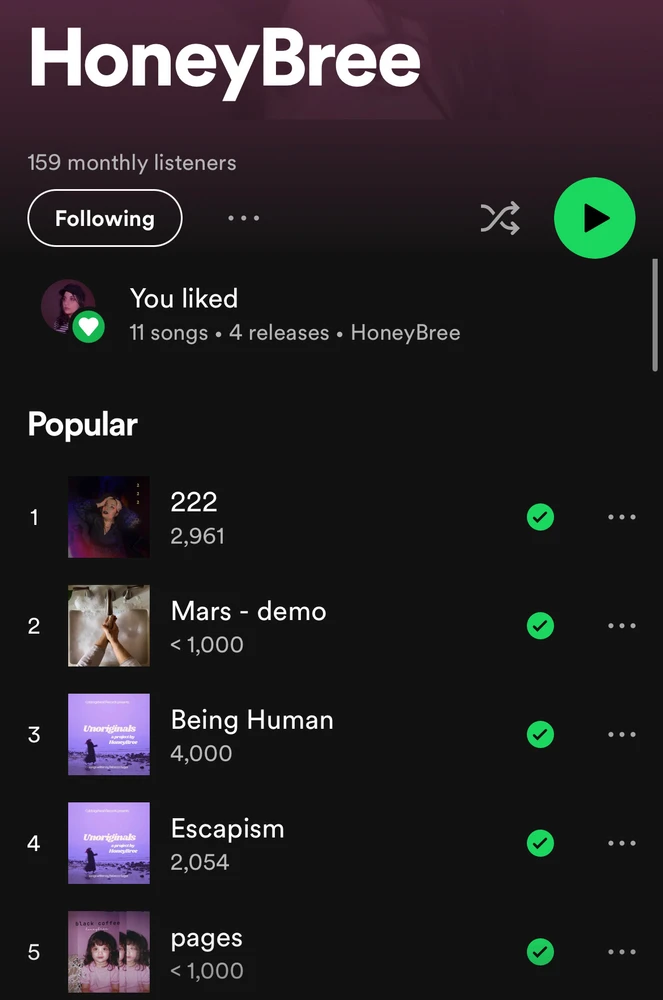The width and height of the screenshot is (663, 1000).
Task: Show more options for Mars - demo
Action: [x=621, y=626]
